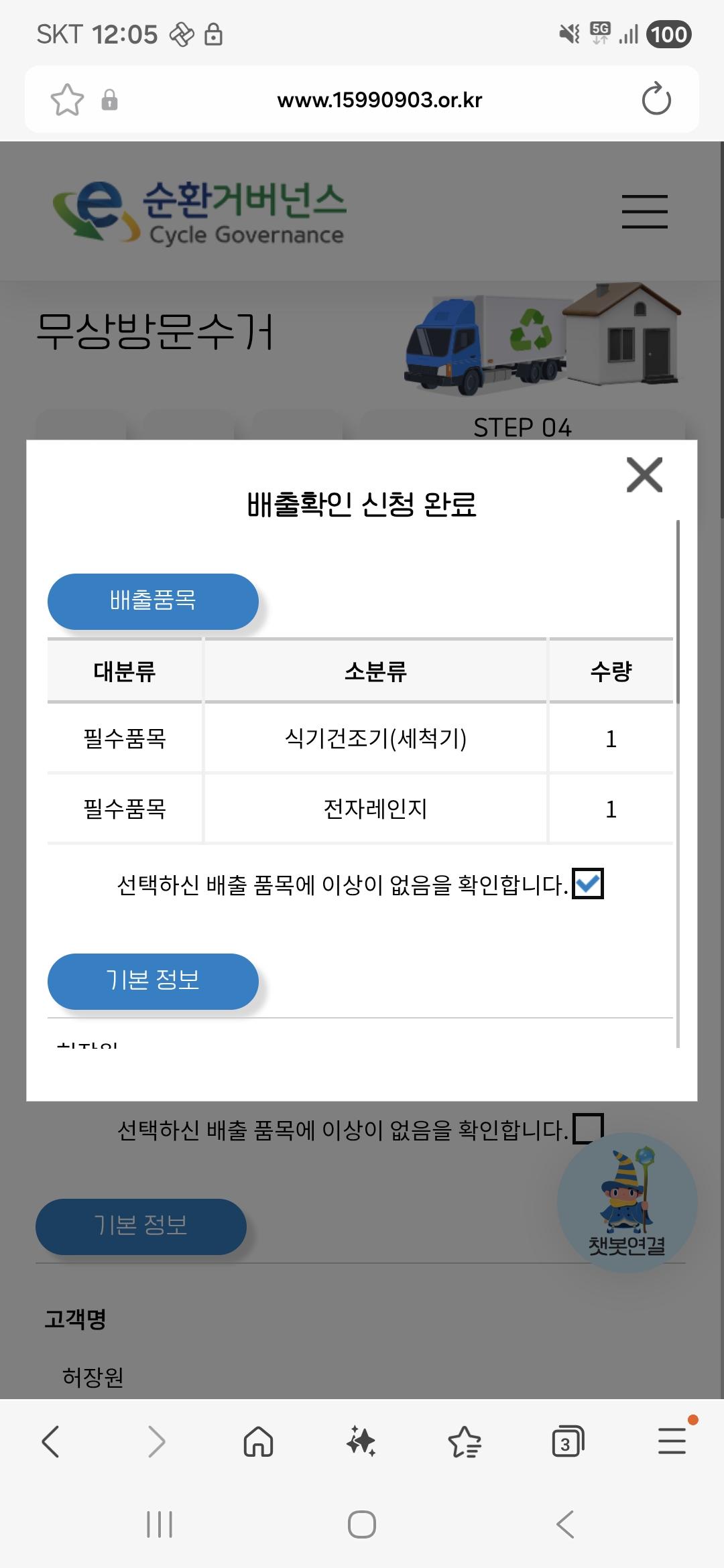Reload the current web page
The image size is (724, 1568).
click(656, 100)
